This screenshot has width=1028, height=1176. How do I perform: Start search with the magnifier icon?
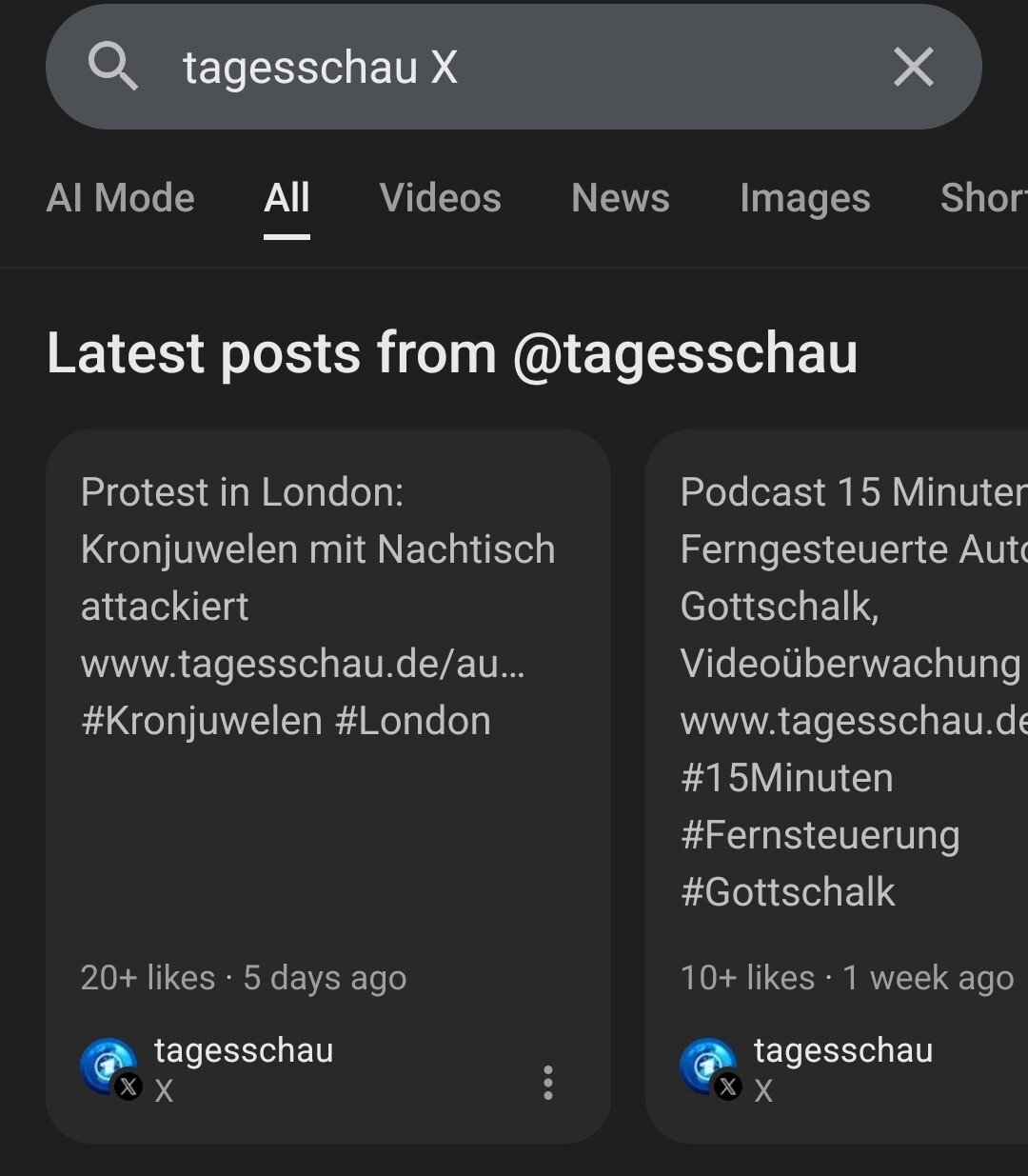click(113, 68)
